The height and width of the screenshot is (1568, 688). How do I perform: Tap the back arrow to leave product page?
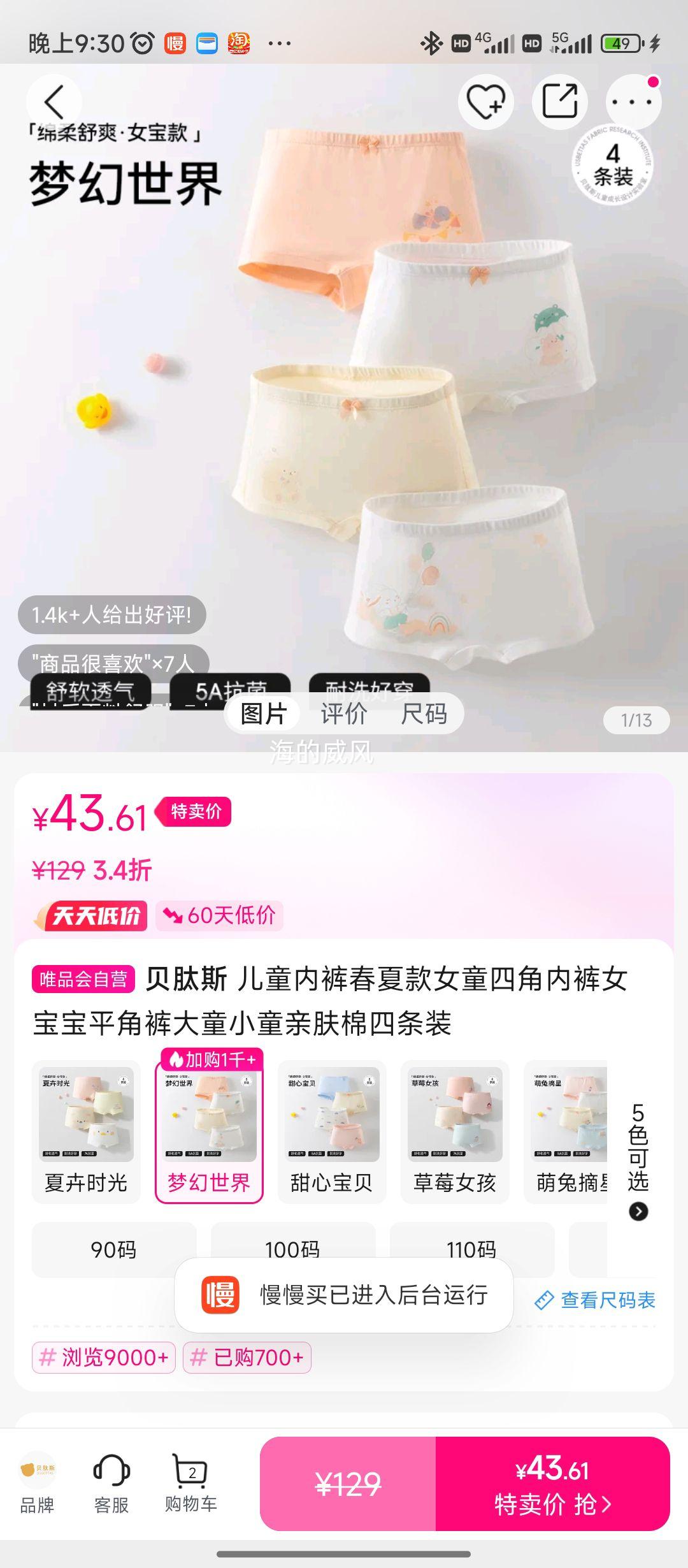[x=54, y=101]
